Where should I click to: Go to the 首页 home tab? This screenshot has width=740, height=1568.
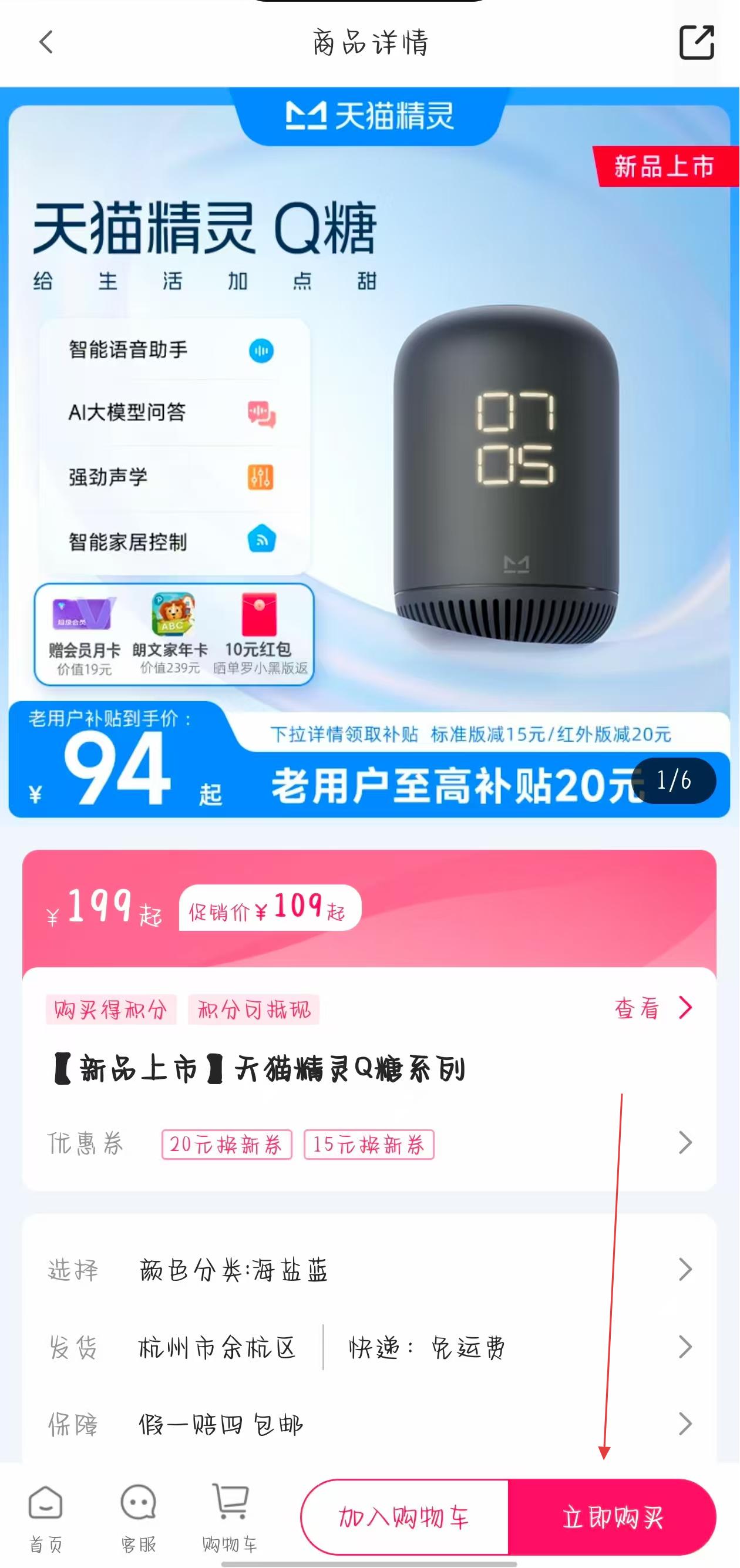pyautogui.click(x=46, y=1517)
